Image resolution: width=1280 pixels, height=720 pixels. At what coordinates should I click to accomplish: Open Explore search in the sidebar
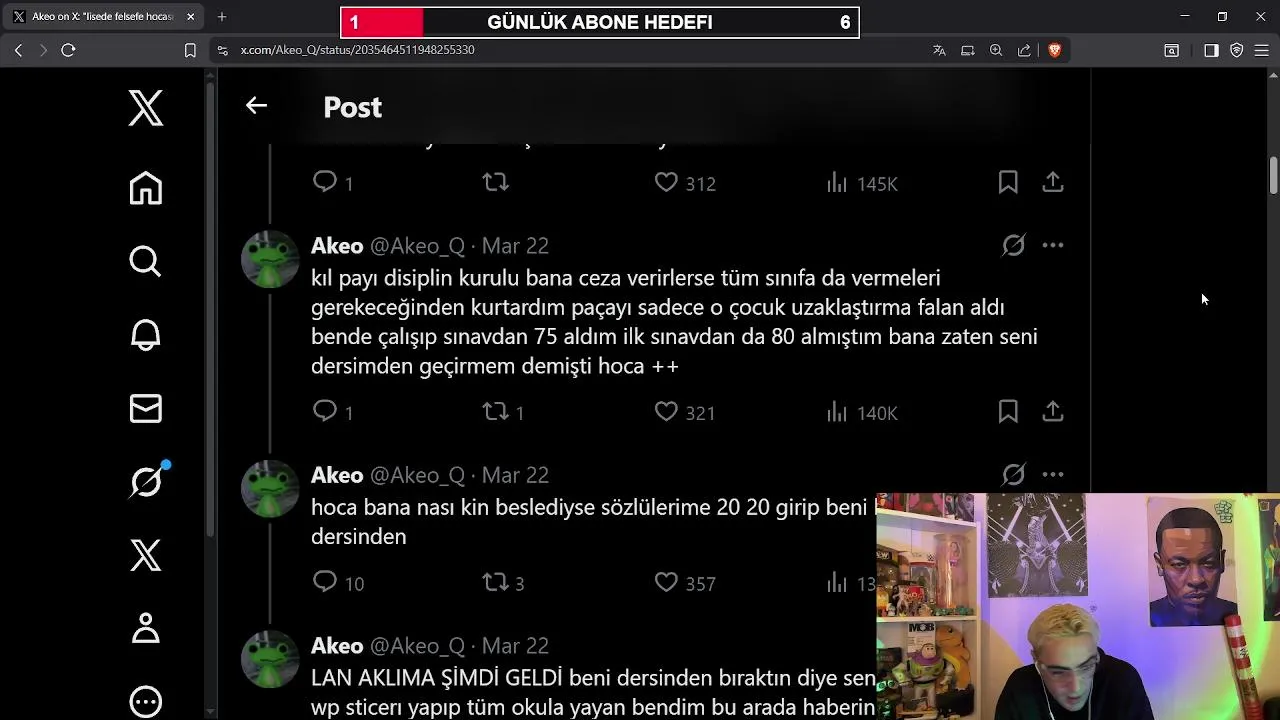tap(146, 261)
